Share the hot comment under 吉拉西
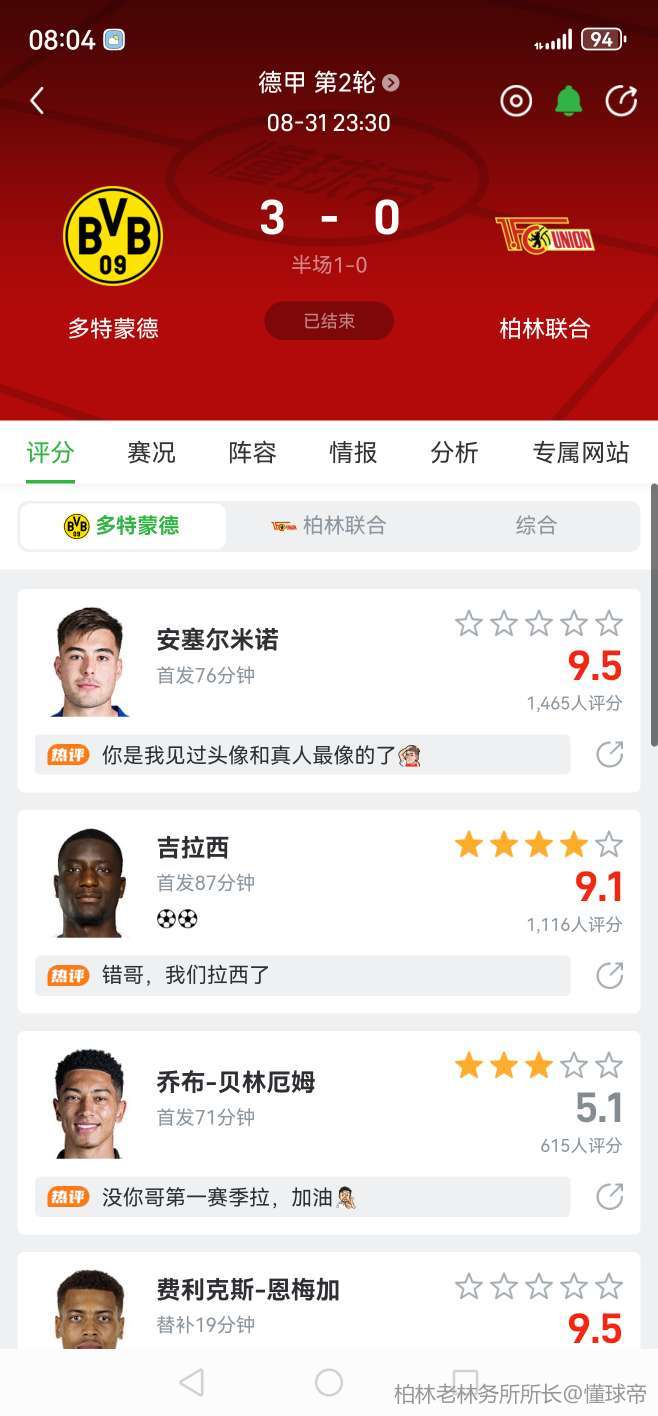 click(610, 975)
